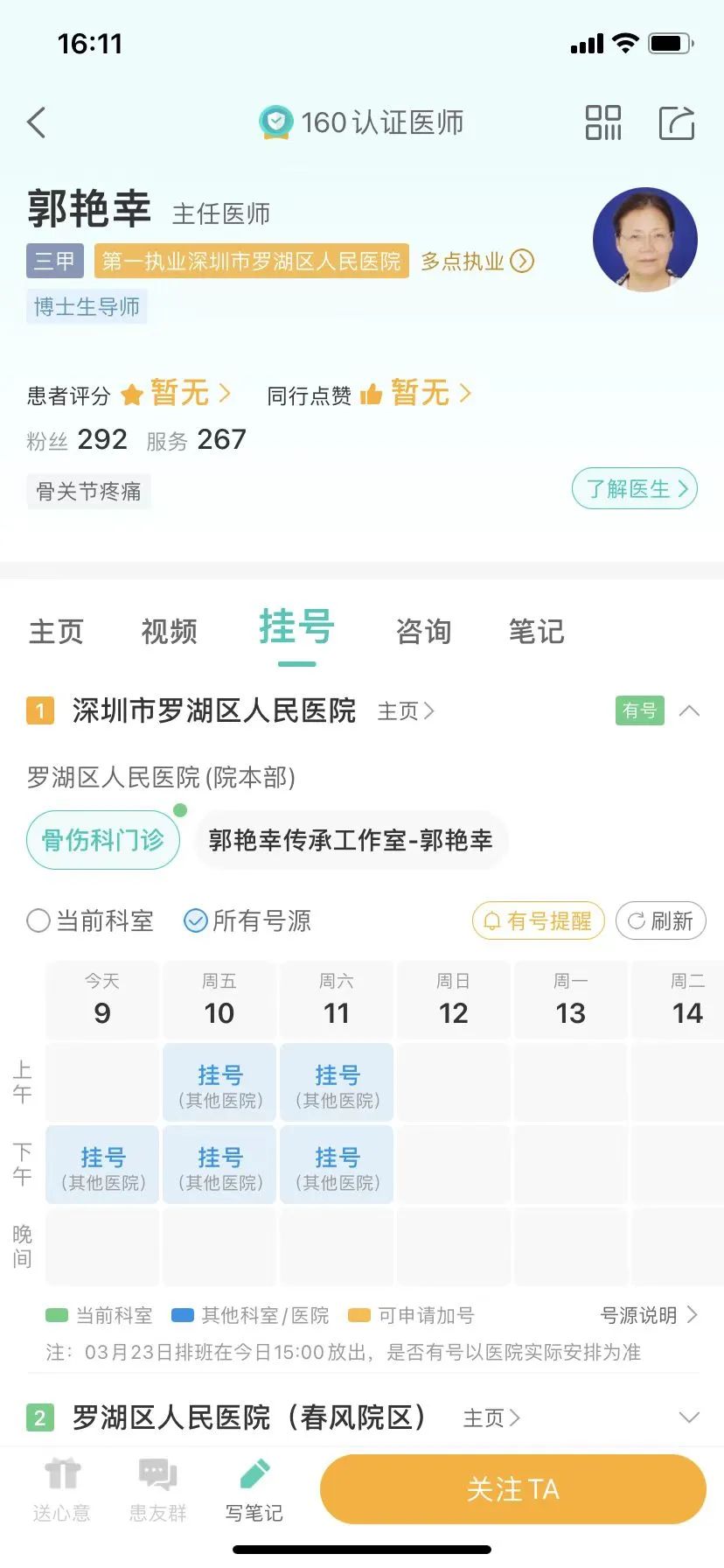The width and height of the screenshot is (724, 1568).
Task: Open 深圳市罗湖区人民医院 主页 link
Action: [x=406, y=710]
